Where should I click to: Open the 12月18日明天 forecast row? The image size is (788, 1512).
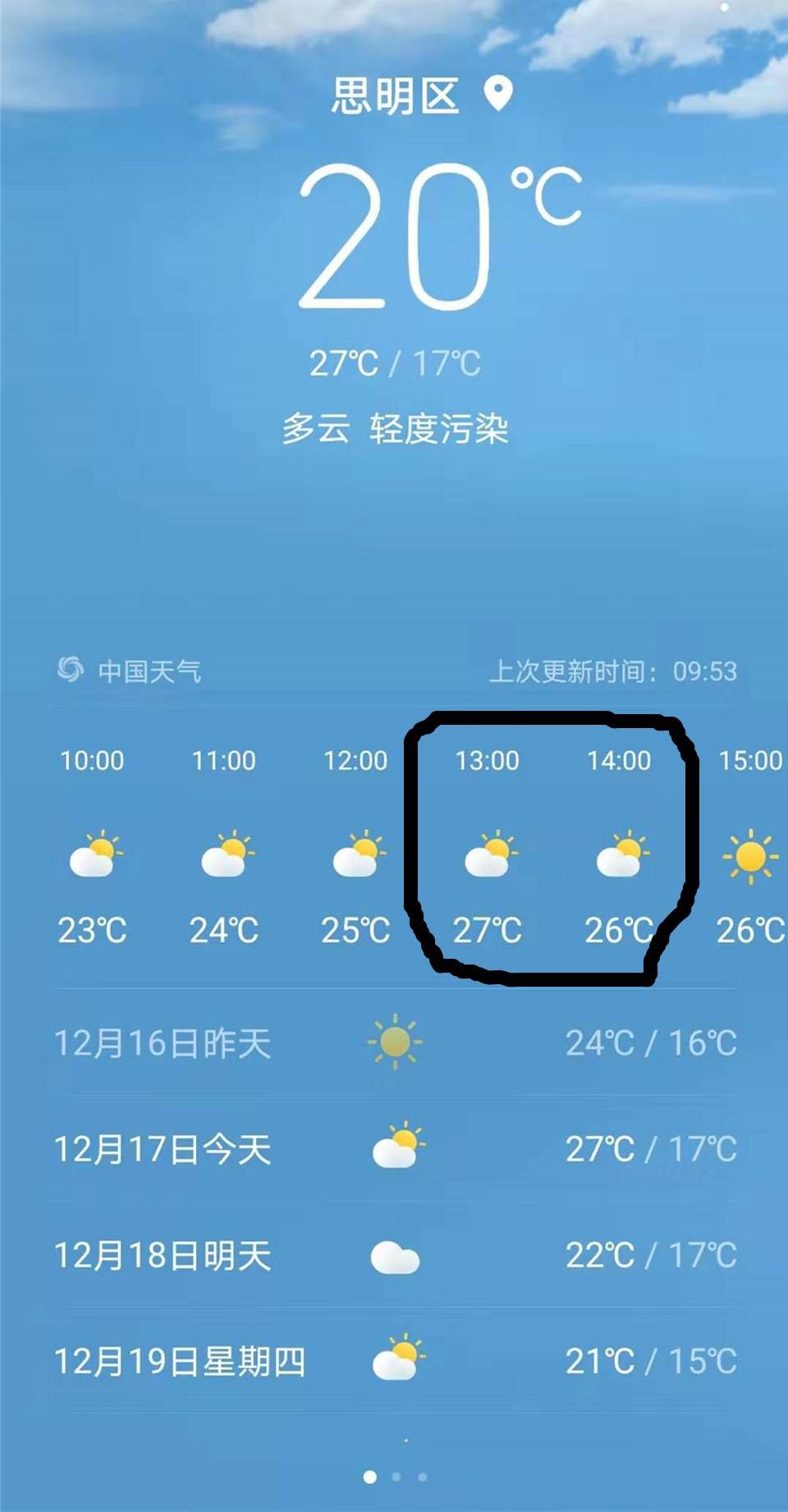pos(394,1255)
